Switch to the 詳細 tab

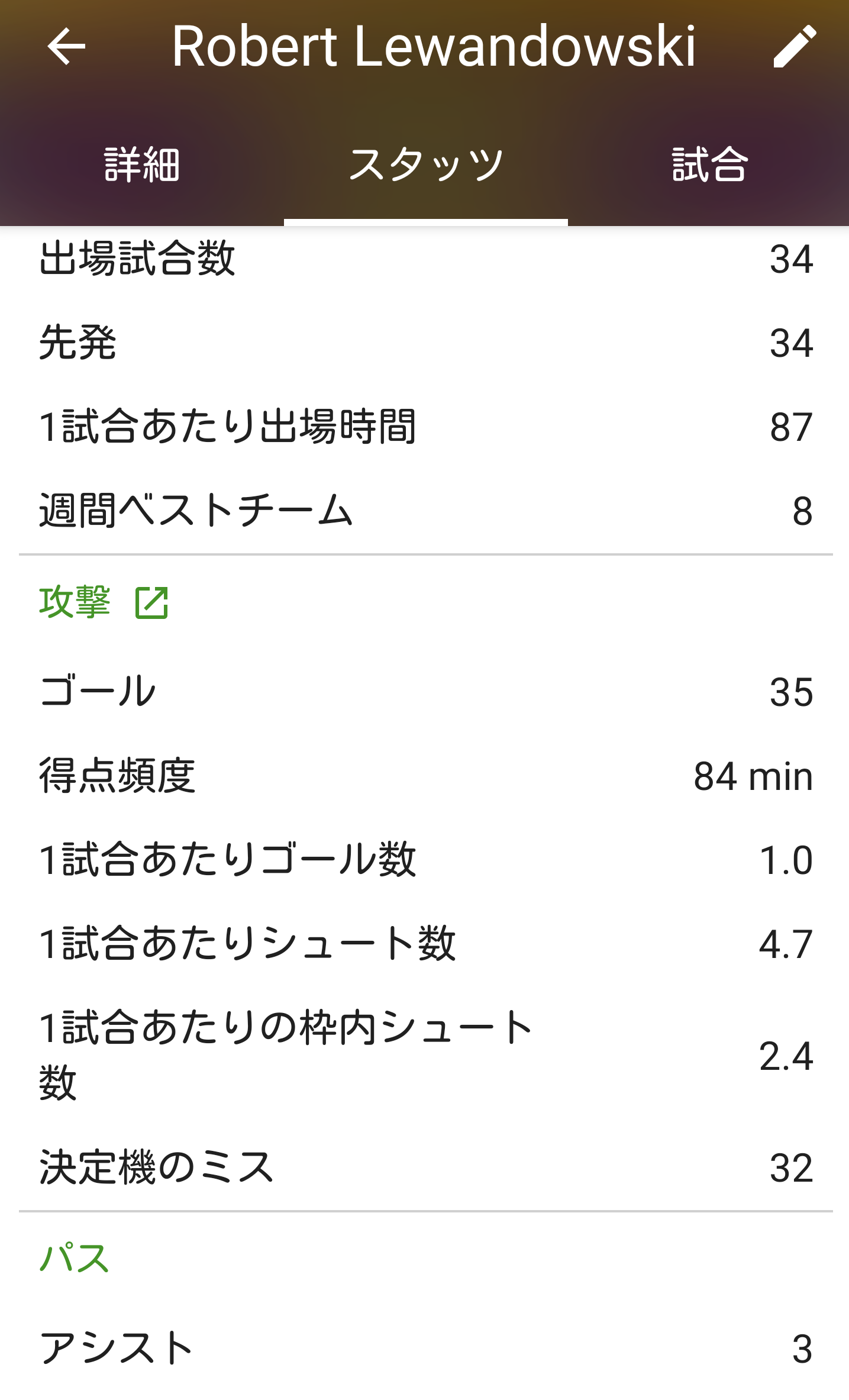coord(142,164)
